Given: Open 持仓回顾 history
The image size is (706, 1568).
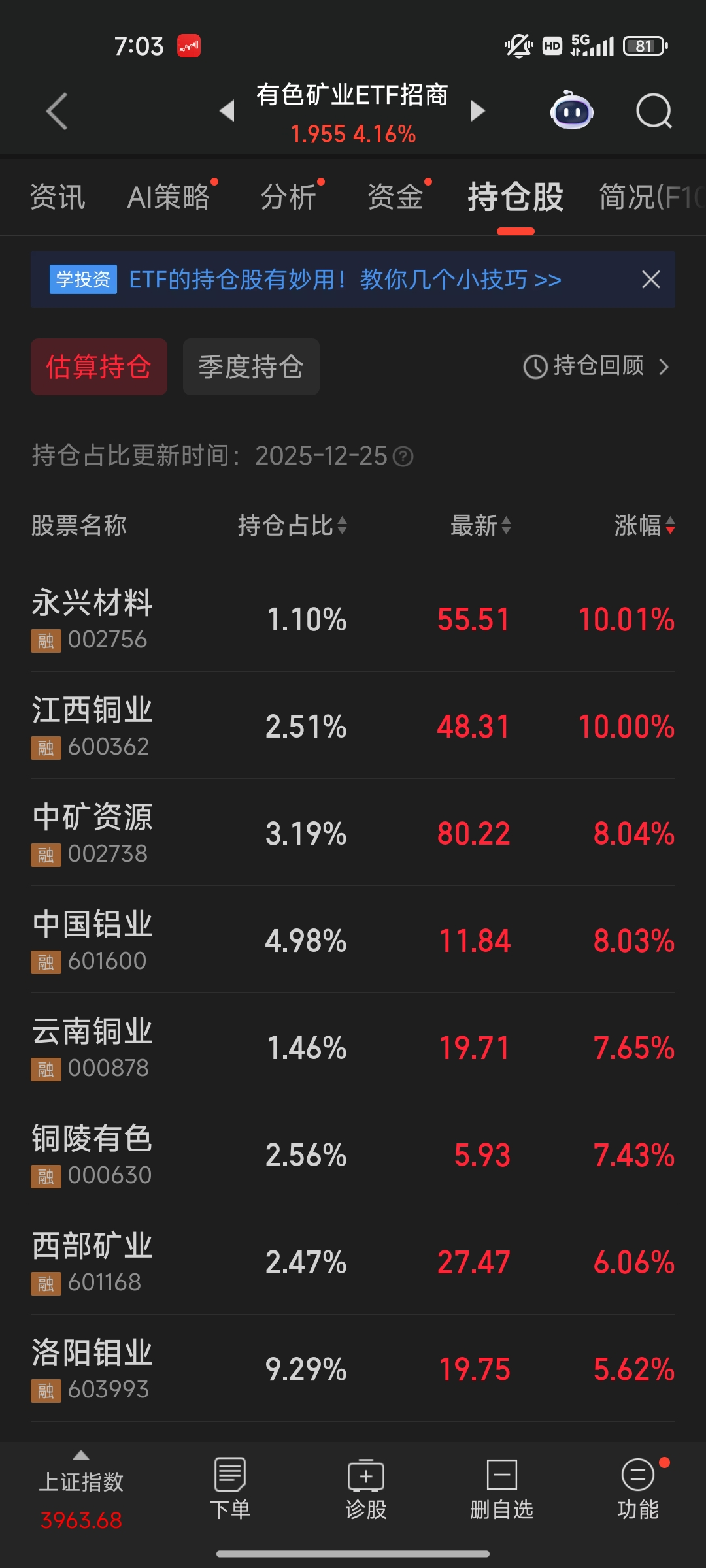Looking at the screenshot, I should [597, 367].
